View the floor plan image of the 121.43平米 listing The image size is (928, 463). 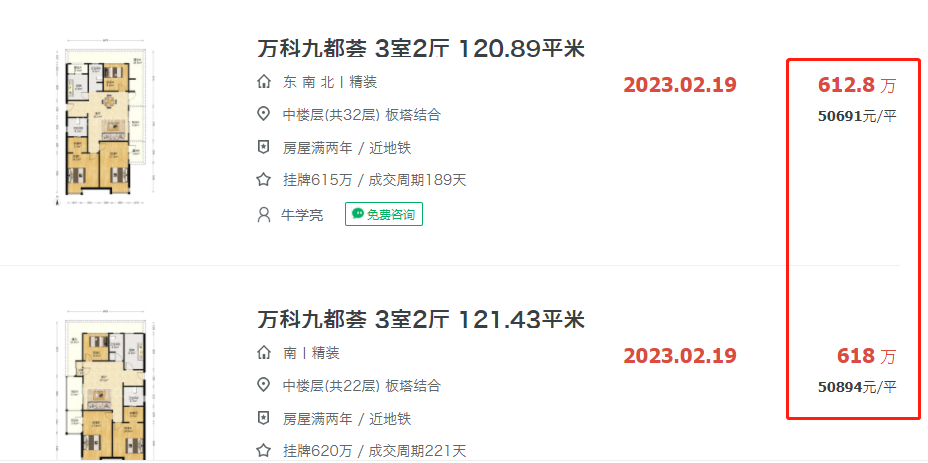coord(107,390)
